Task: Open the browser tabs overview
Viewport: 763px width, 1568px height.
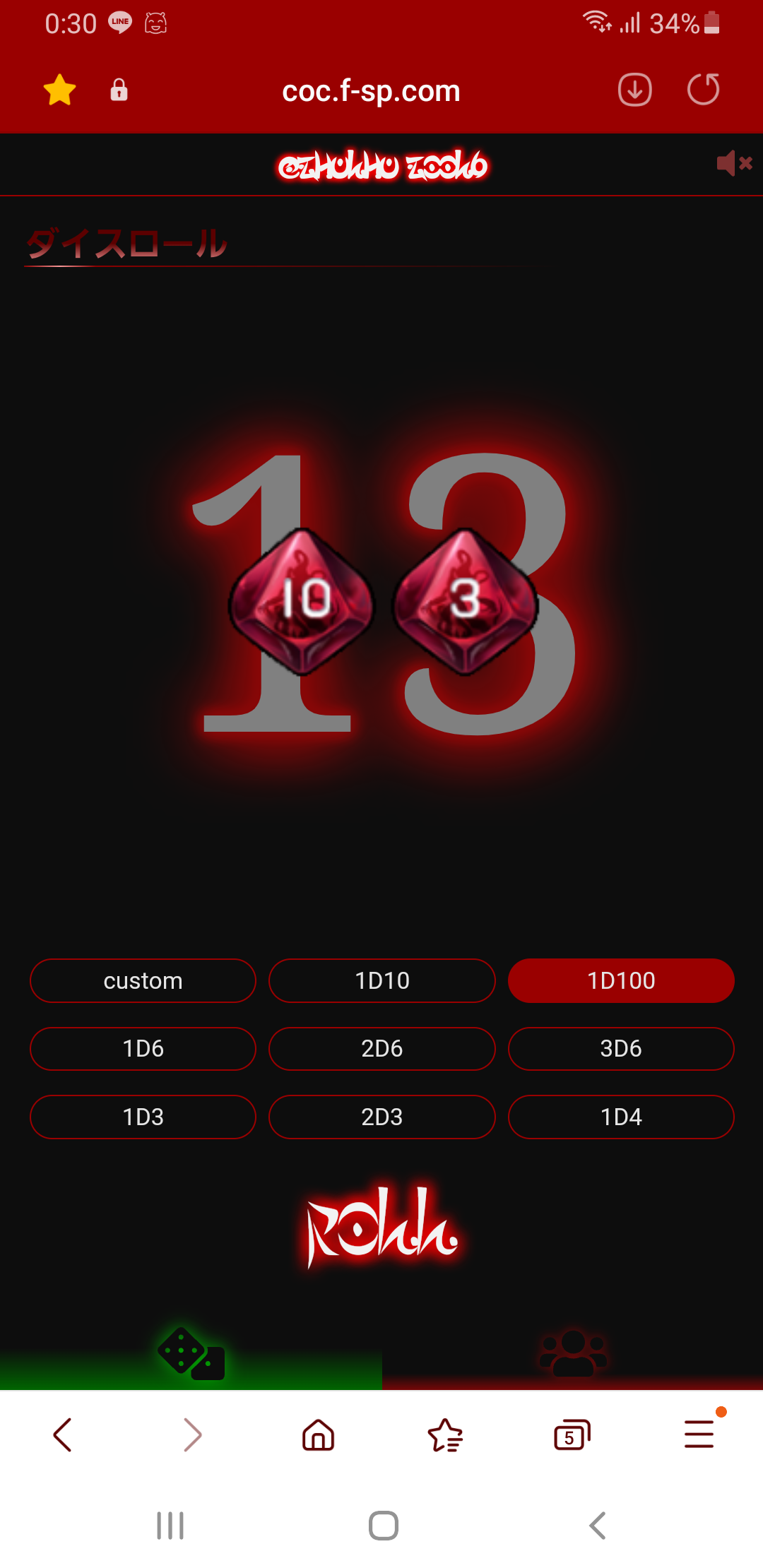Action: tap(572, 1435)
